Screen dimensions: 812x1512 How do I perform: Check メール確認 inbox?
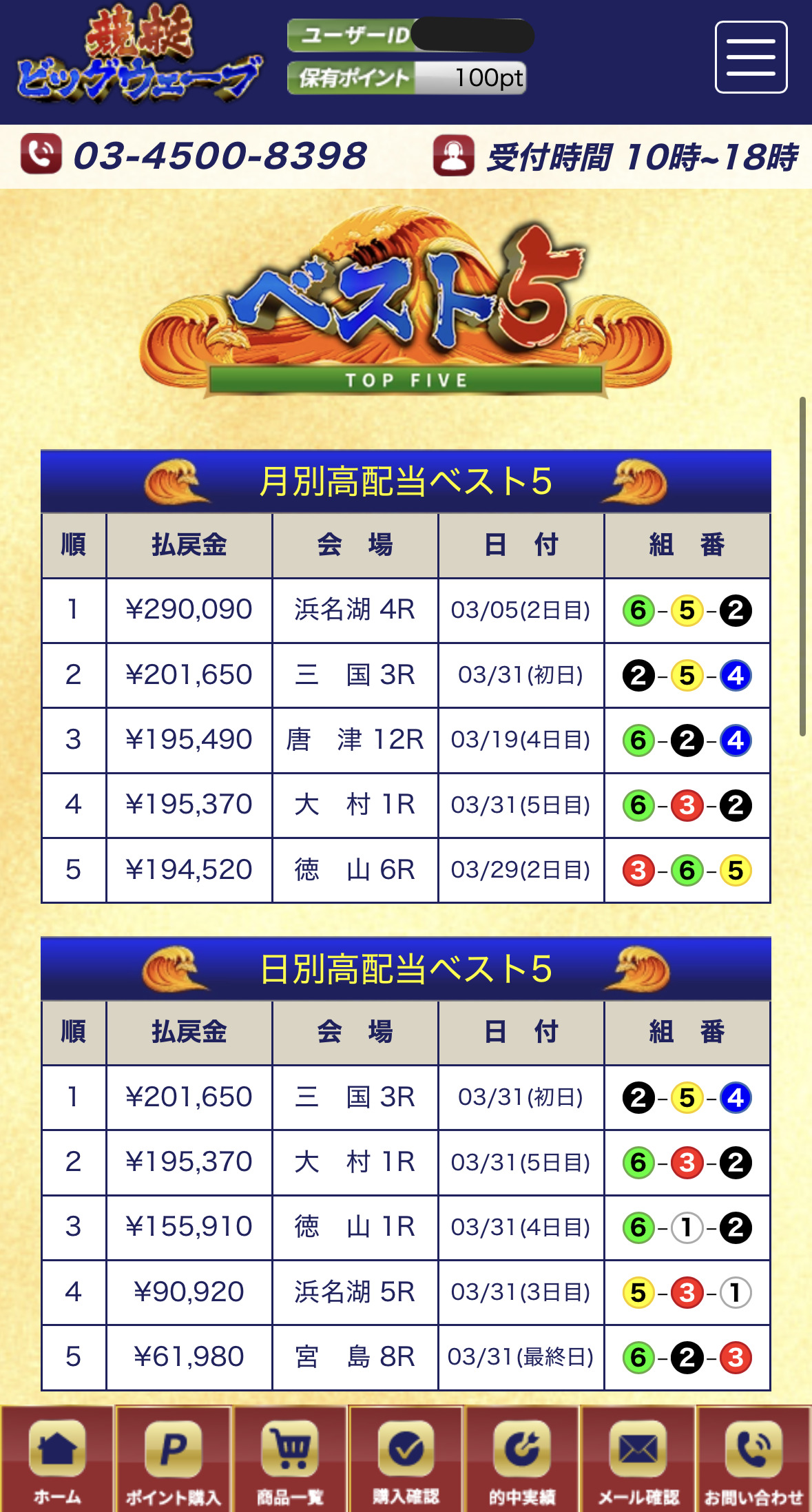[x=638, y=1460]
